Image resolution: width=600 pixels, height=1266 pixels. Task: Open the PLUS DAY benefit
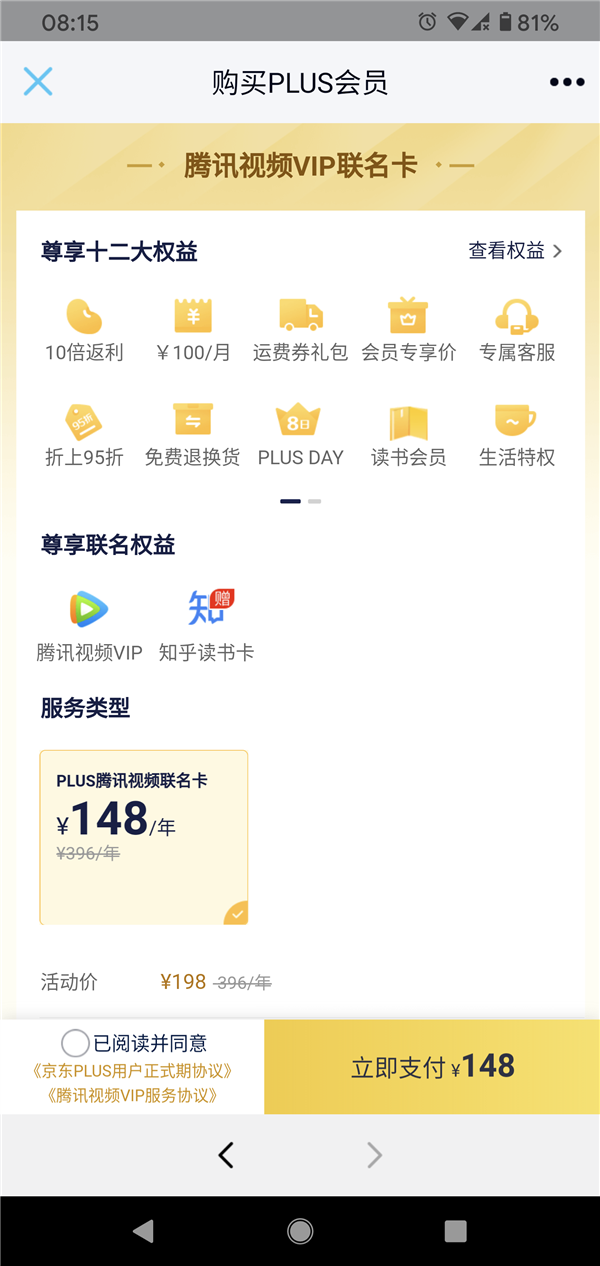coord(300,435)
